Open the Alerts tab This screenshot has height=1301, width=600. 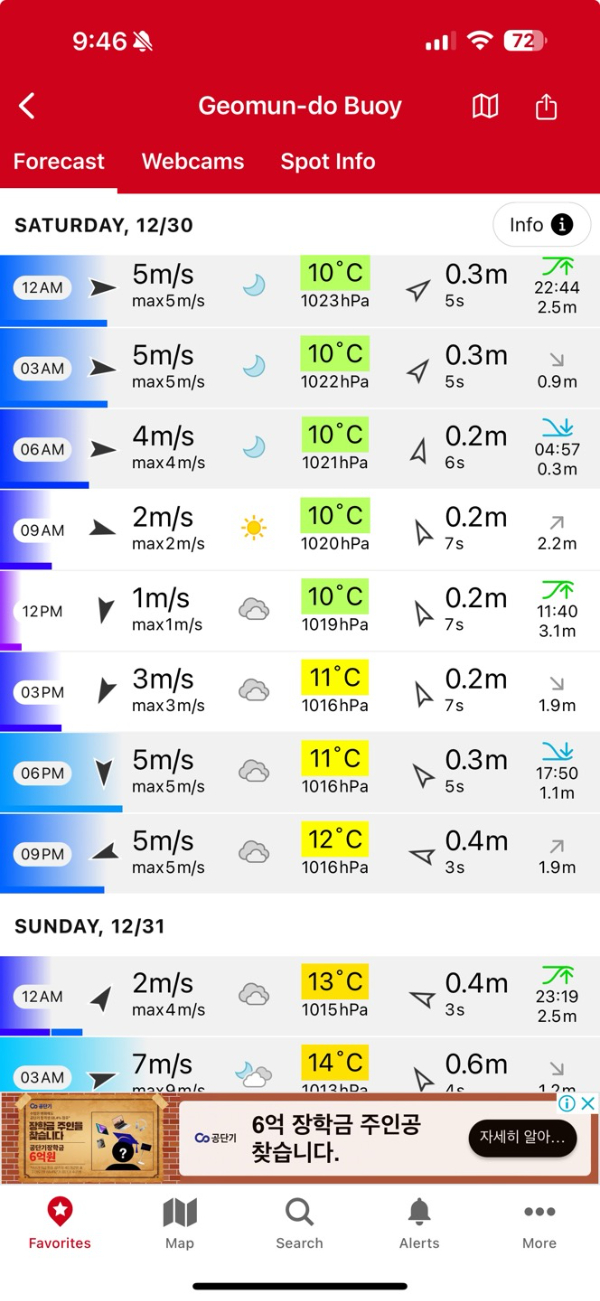click(419, 1224)
